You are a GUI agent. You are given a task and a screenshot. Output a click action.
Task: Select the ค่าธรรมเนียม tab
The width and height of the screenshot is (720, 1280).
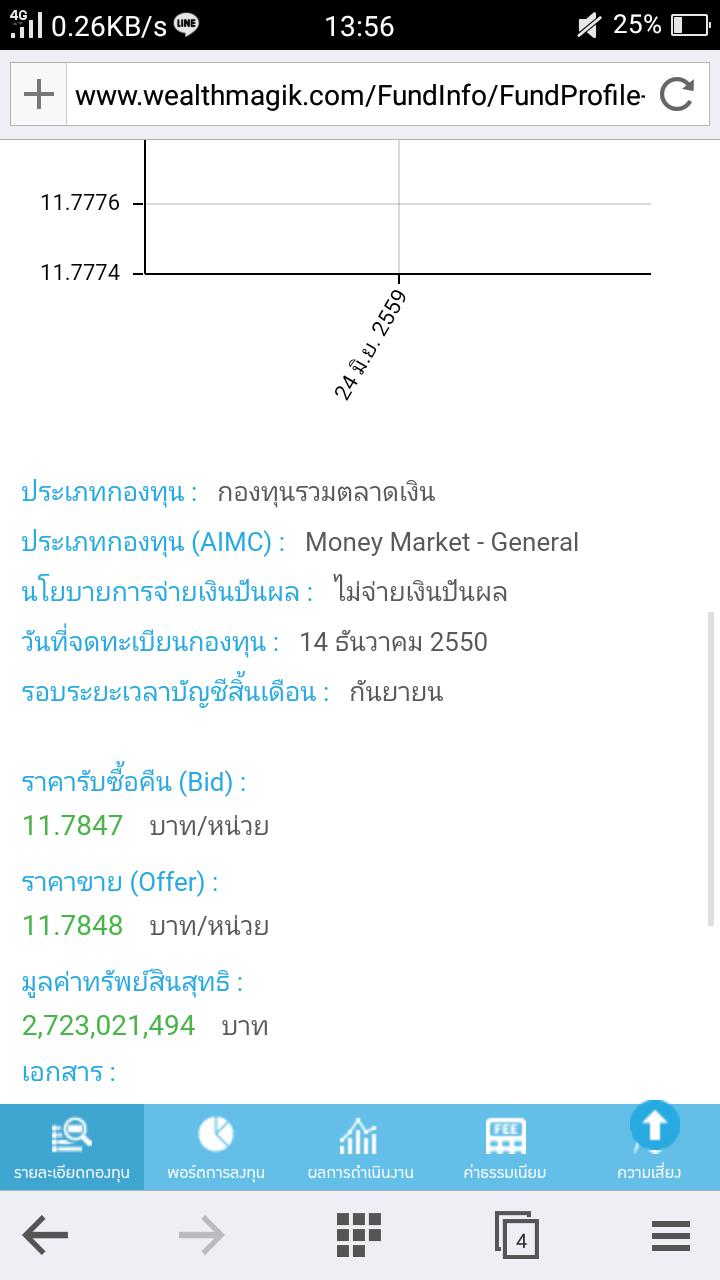coord(505,1146)
